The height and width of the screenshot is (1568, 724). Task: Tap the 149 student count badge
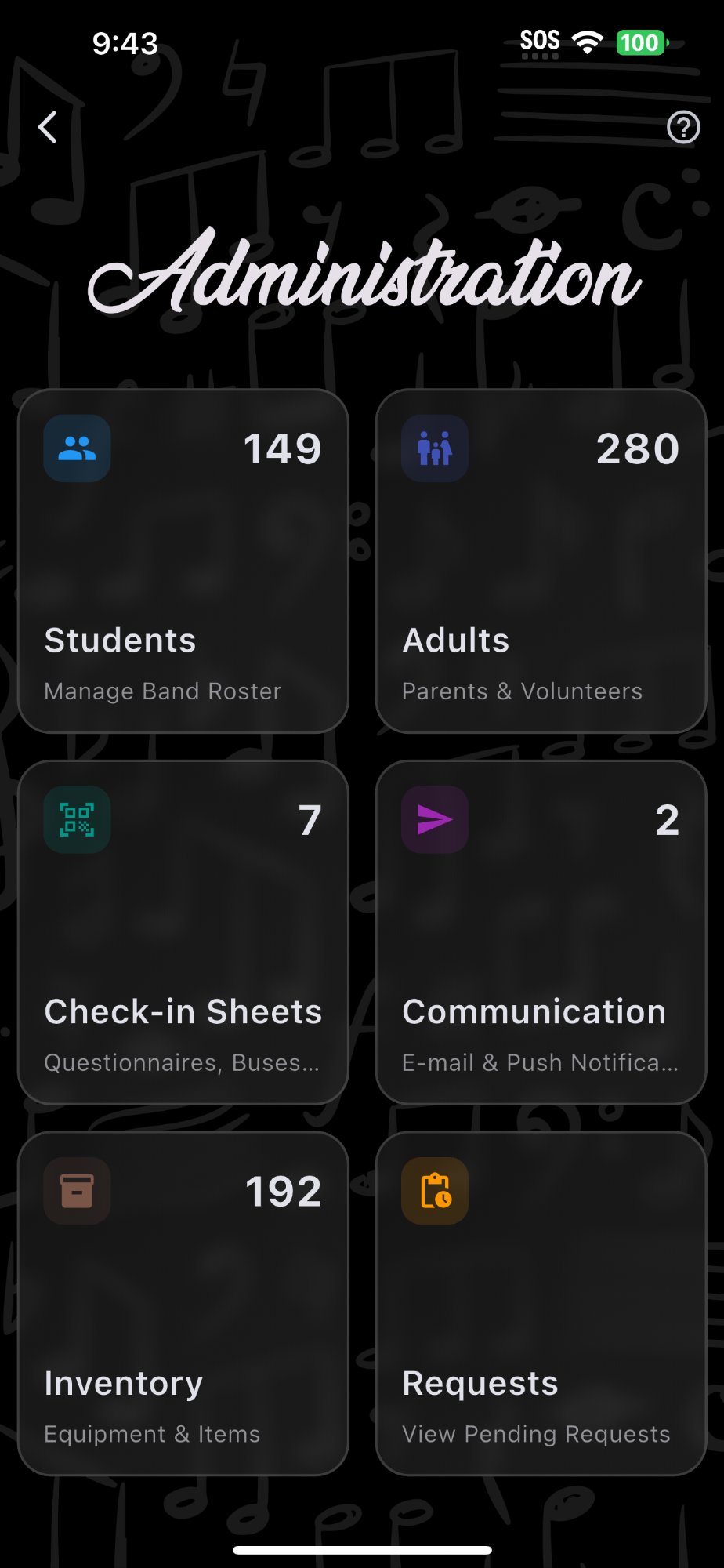pyautogui.click(x=284, y=448)
